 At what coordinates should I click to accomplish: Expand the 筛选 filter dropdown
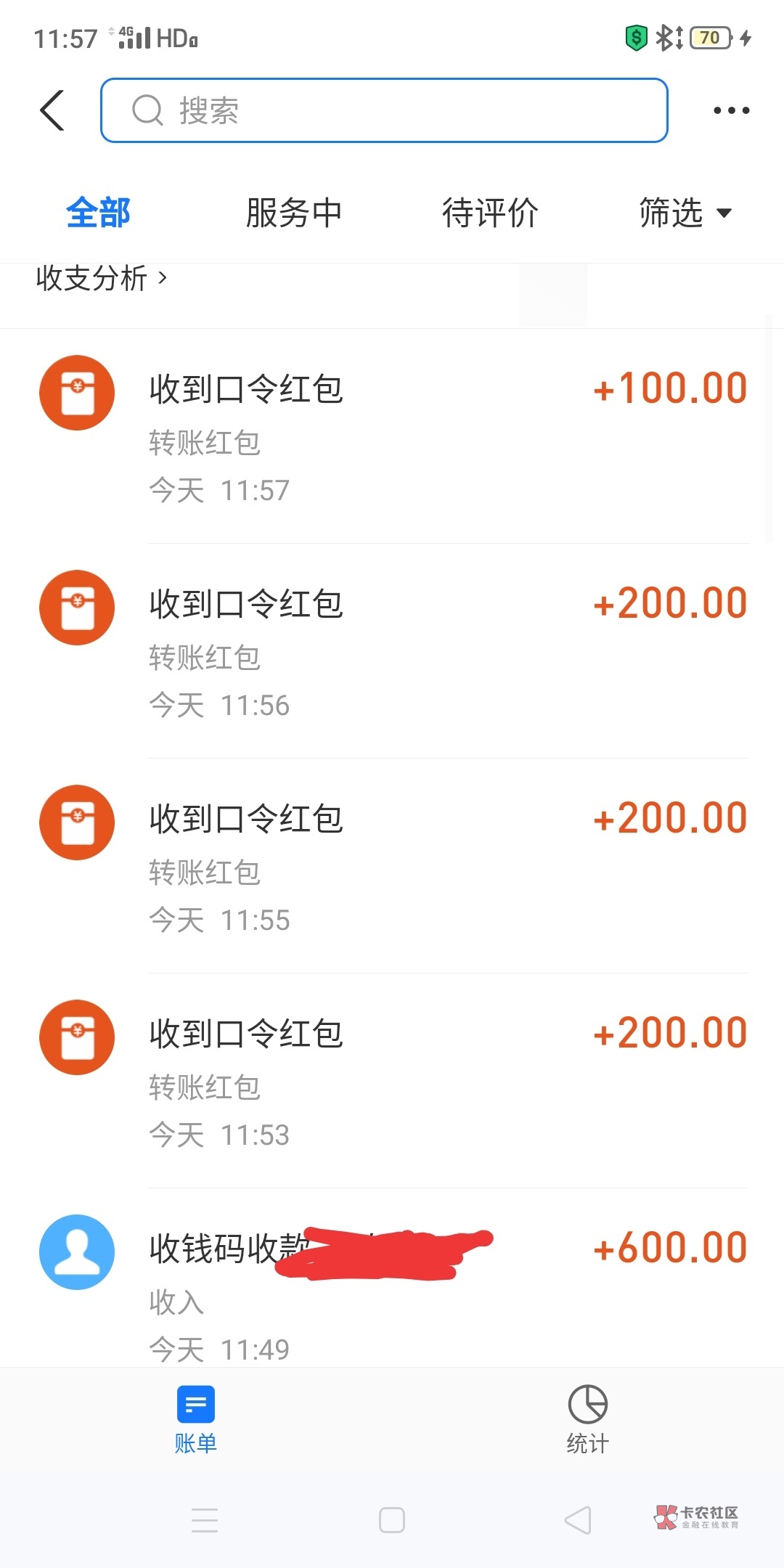tap(685, 213)
